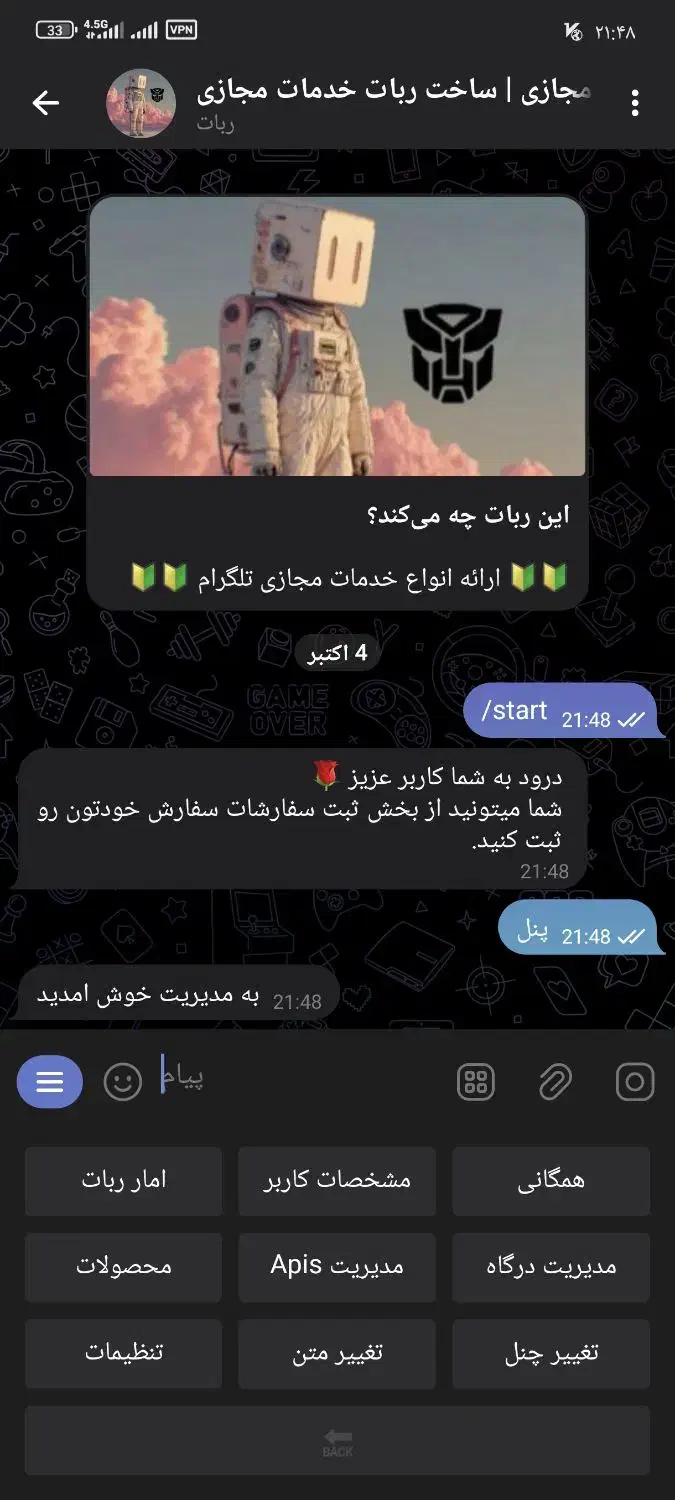The height and width of the screenshot is (1500, 675).
Task: Toggle the bot keyboard grid icon
Action: pyautogui.click(x=476, y=1081)
